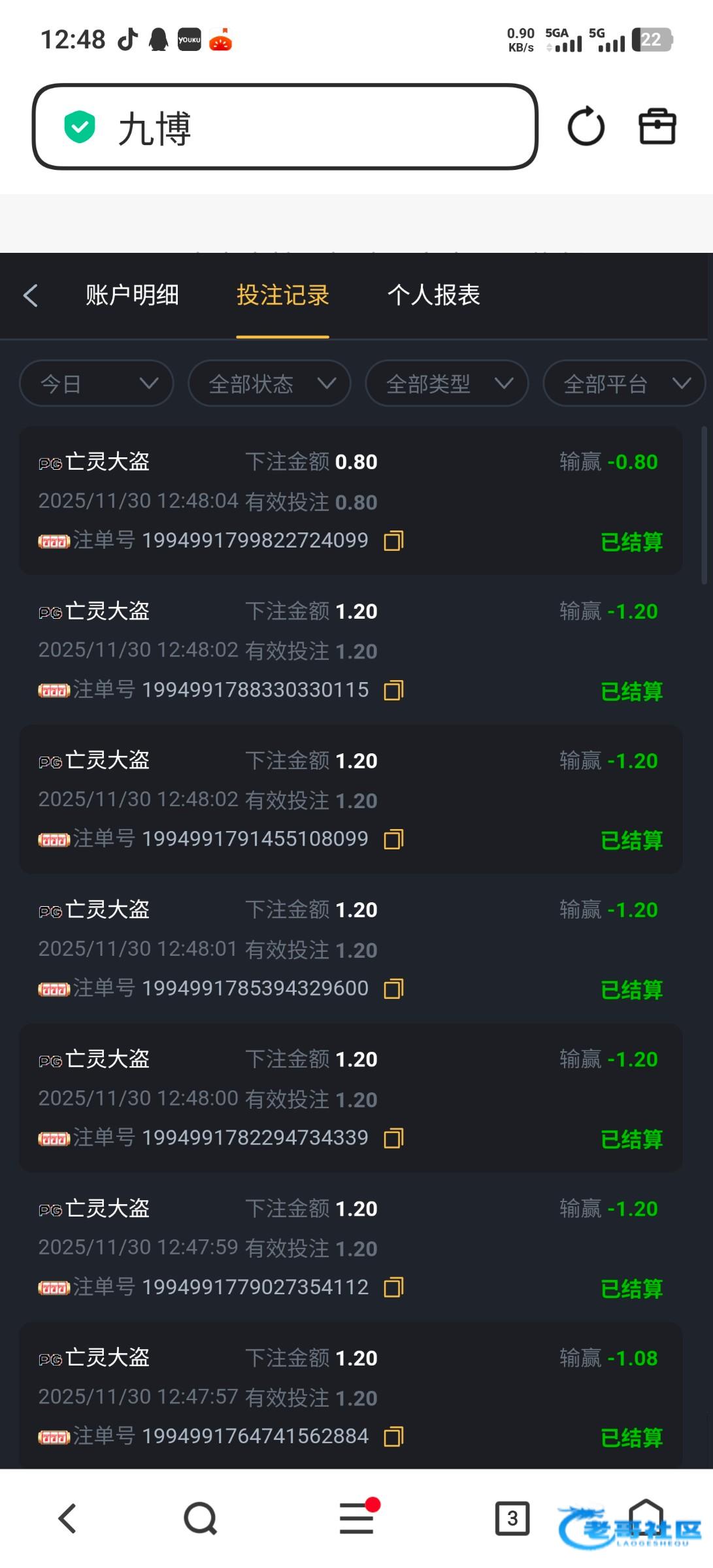Screen dimensions: 713x1568
Task: Tap the 九博 address bar
Action: pyautogui.click(x=285, y=127)
